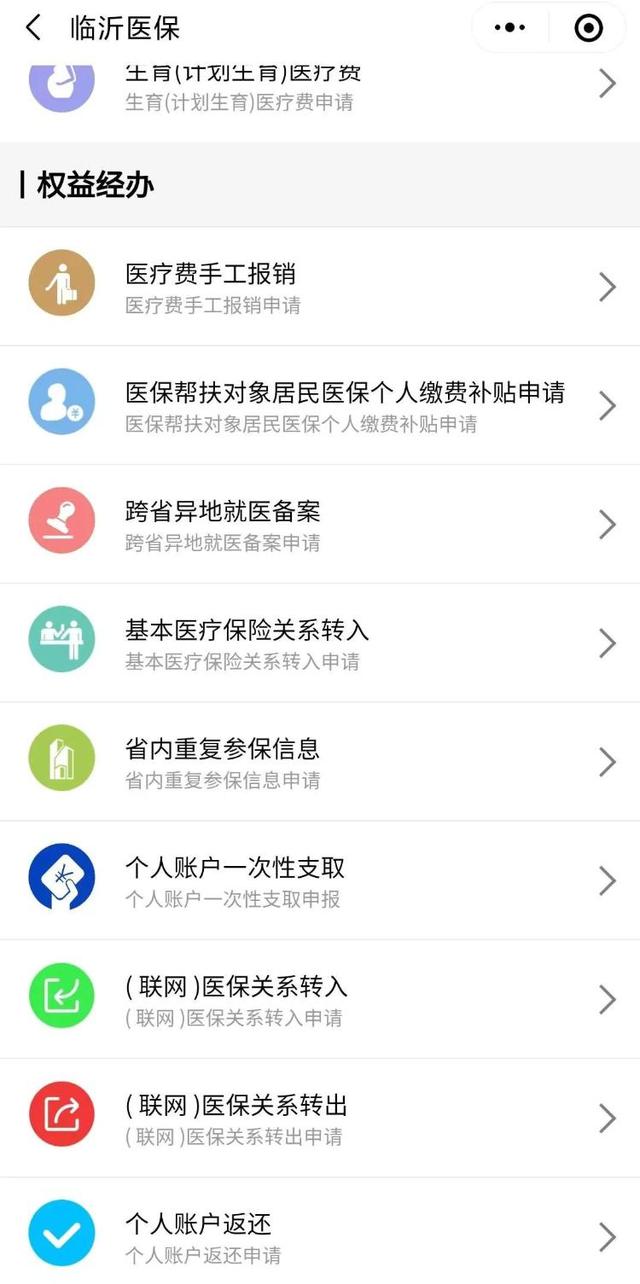Close the mini program with the circle icon
This screenshot has width=640, height=1284.
point(589,28)
